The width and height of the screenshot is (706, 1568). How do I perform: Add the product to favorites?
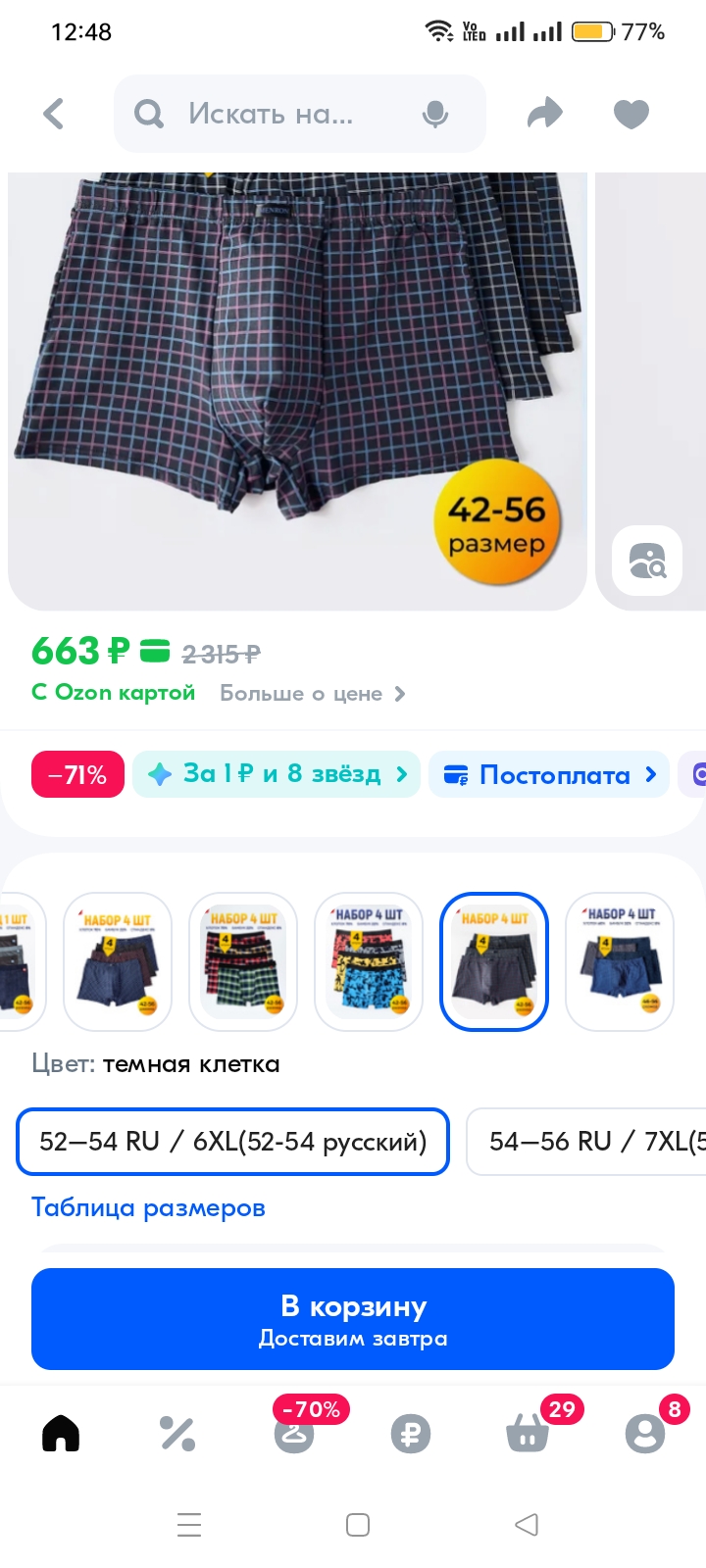point(630,115)
